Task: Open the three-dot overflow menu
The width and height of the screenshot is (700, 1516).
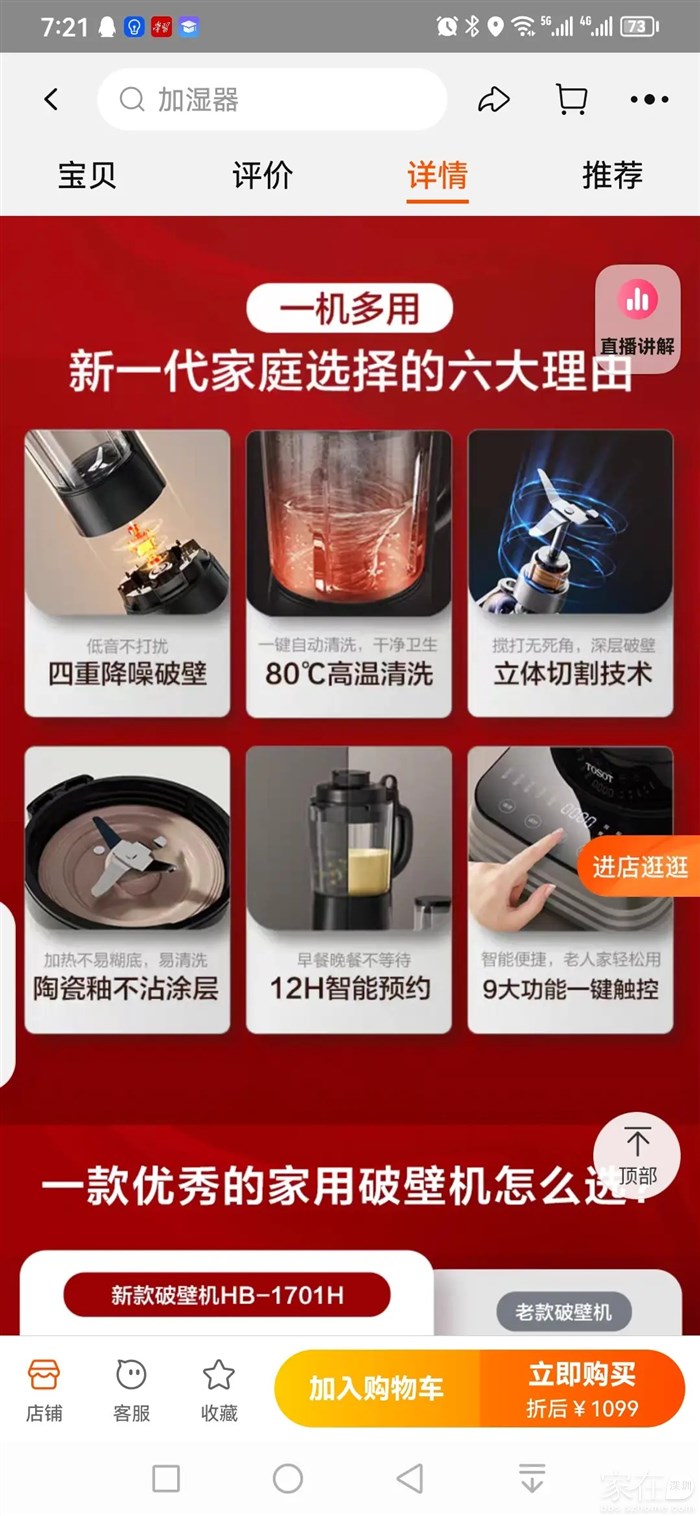Action: pos(649,99)
